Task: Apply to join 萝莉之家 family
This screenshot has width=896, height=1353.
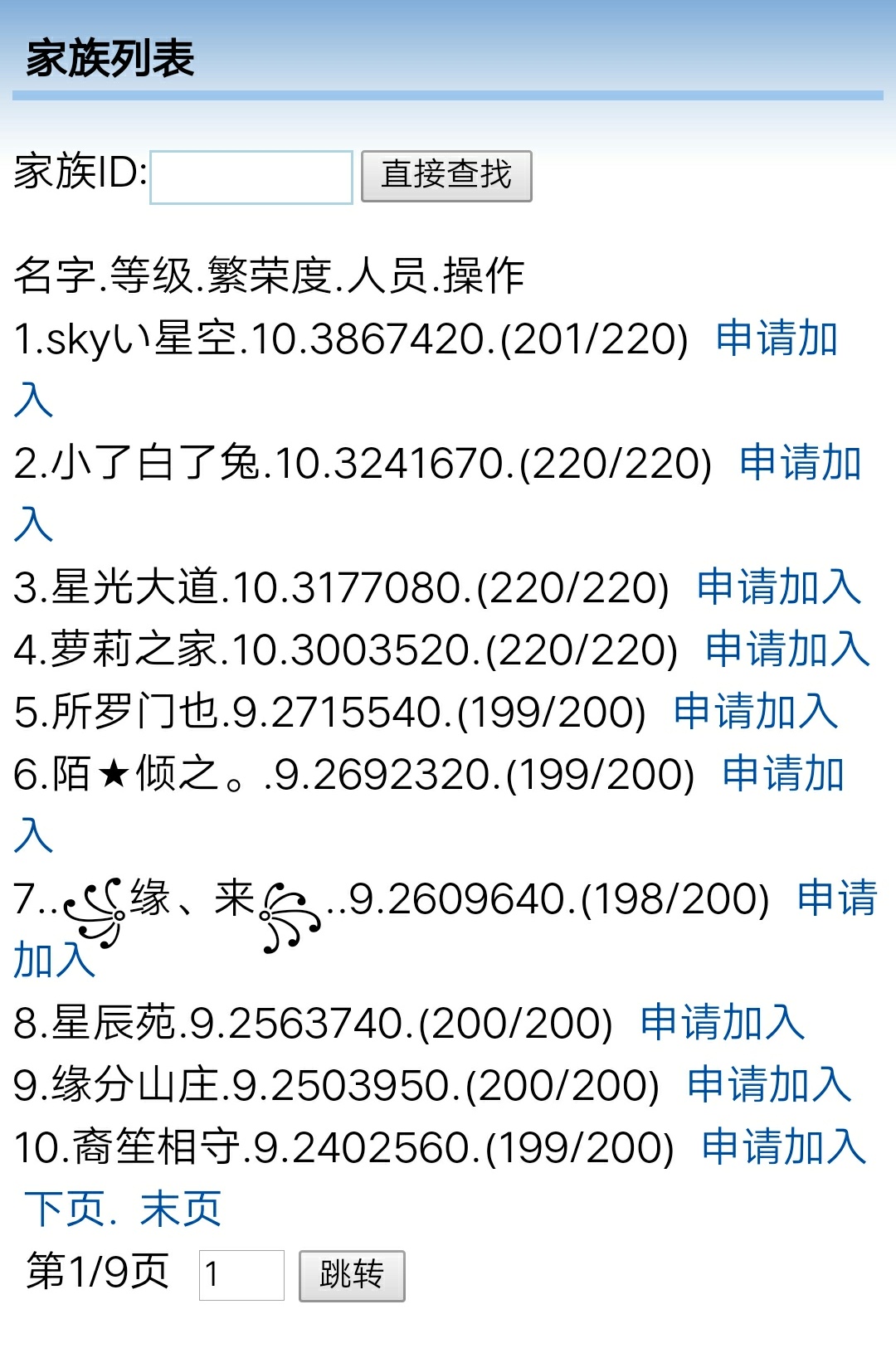Action: [787, 649]
